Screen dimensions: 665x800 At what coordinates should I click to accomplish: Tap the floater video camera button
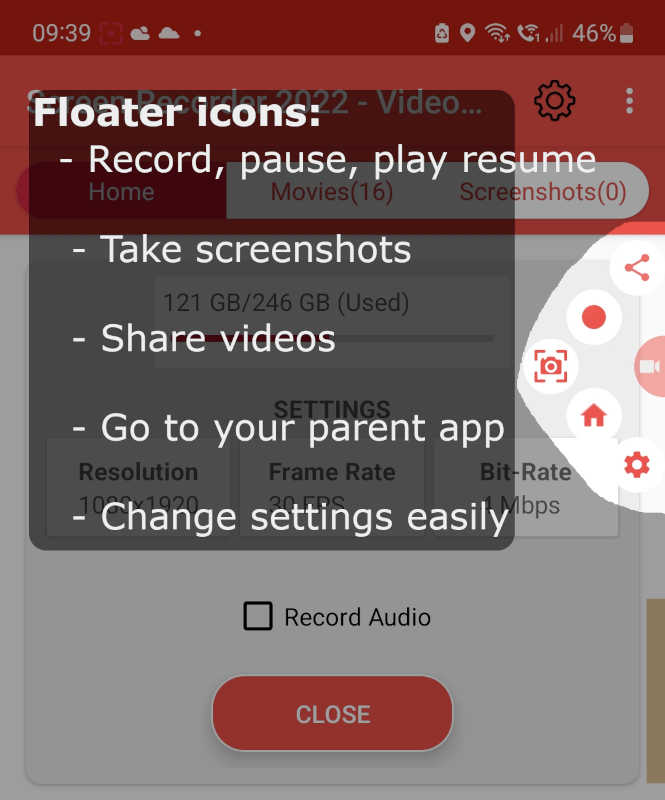pos(650,367)
